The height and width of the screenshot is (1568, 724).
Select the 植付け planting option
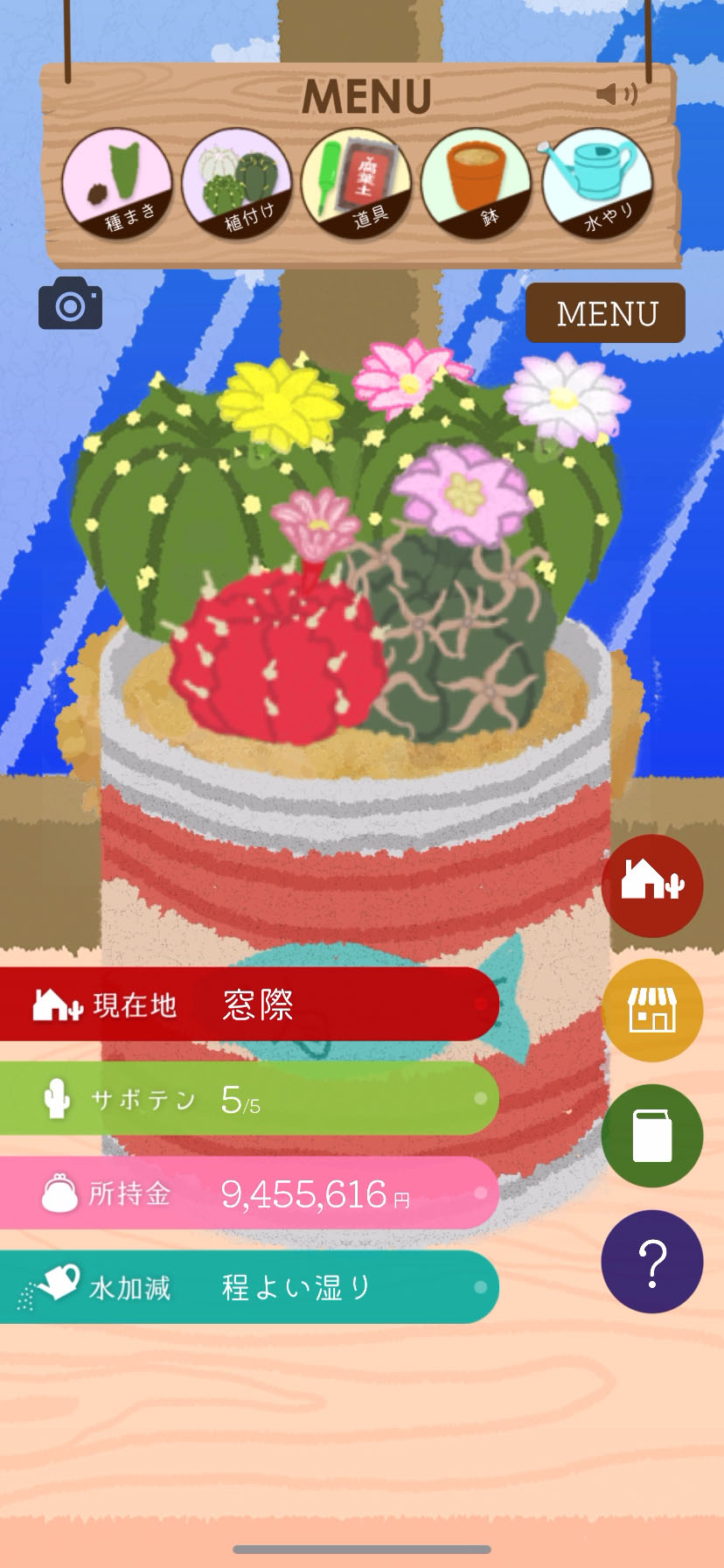pyautogui.click(x=236, y=185)
